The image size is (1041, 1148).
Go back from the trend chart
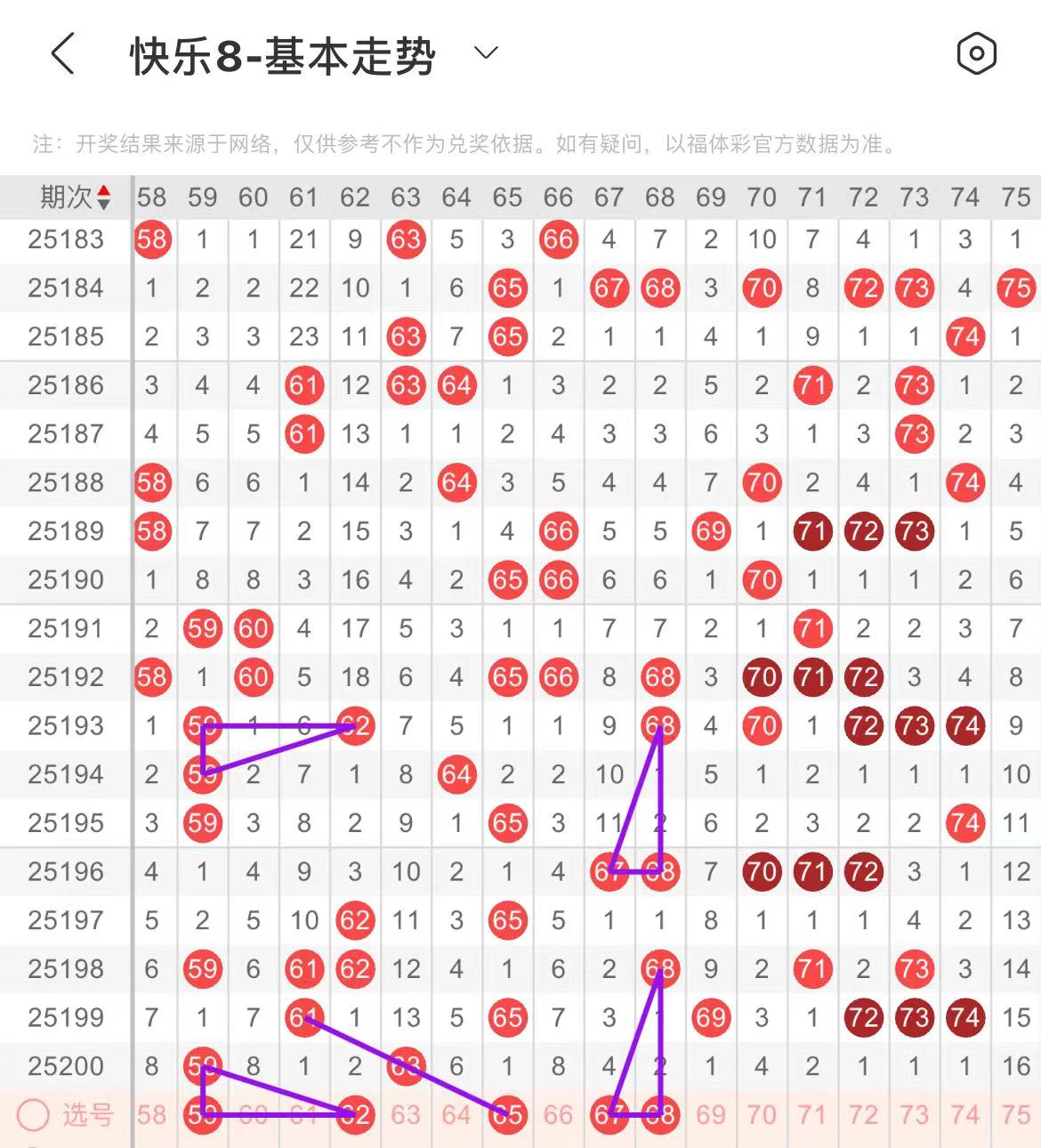click(62, 55)
